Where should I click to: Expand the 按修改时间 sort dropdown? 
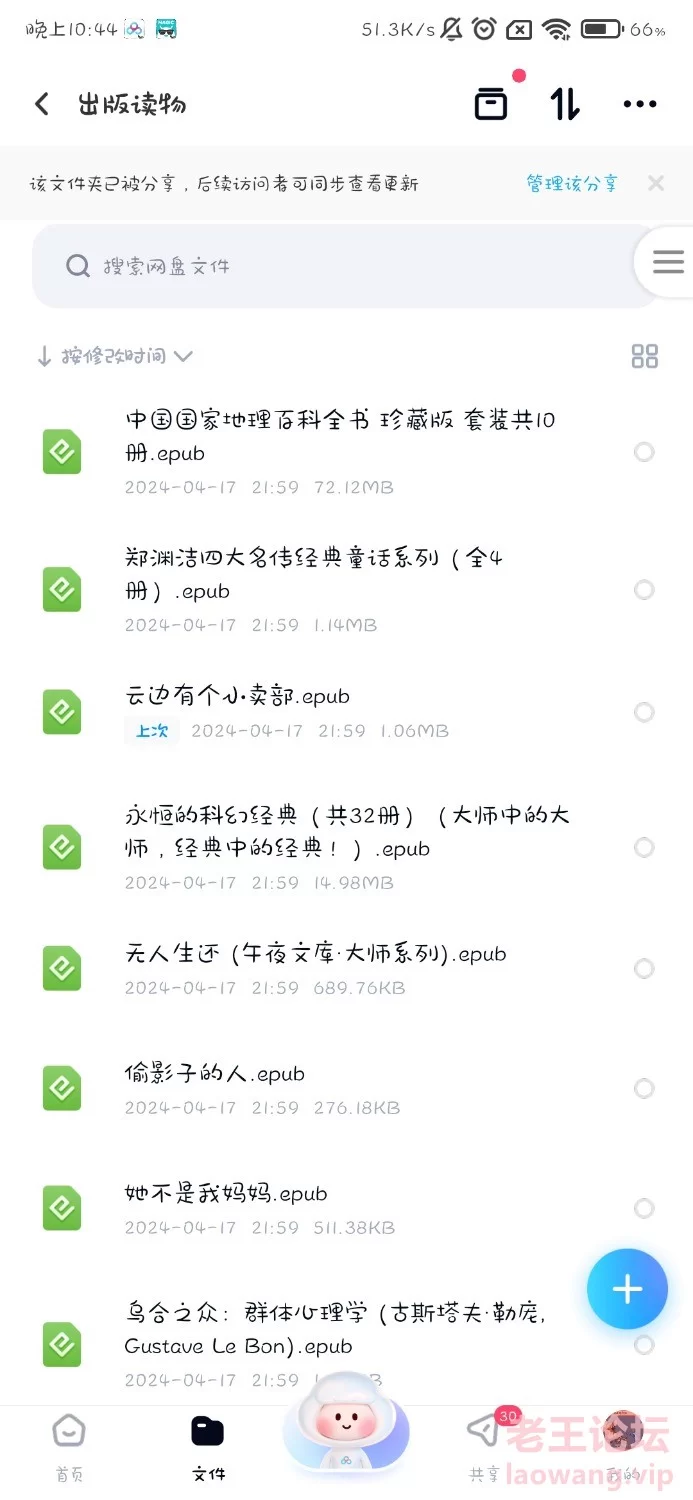coord(114,356)
